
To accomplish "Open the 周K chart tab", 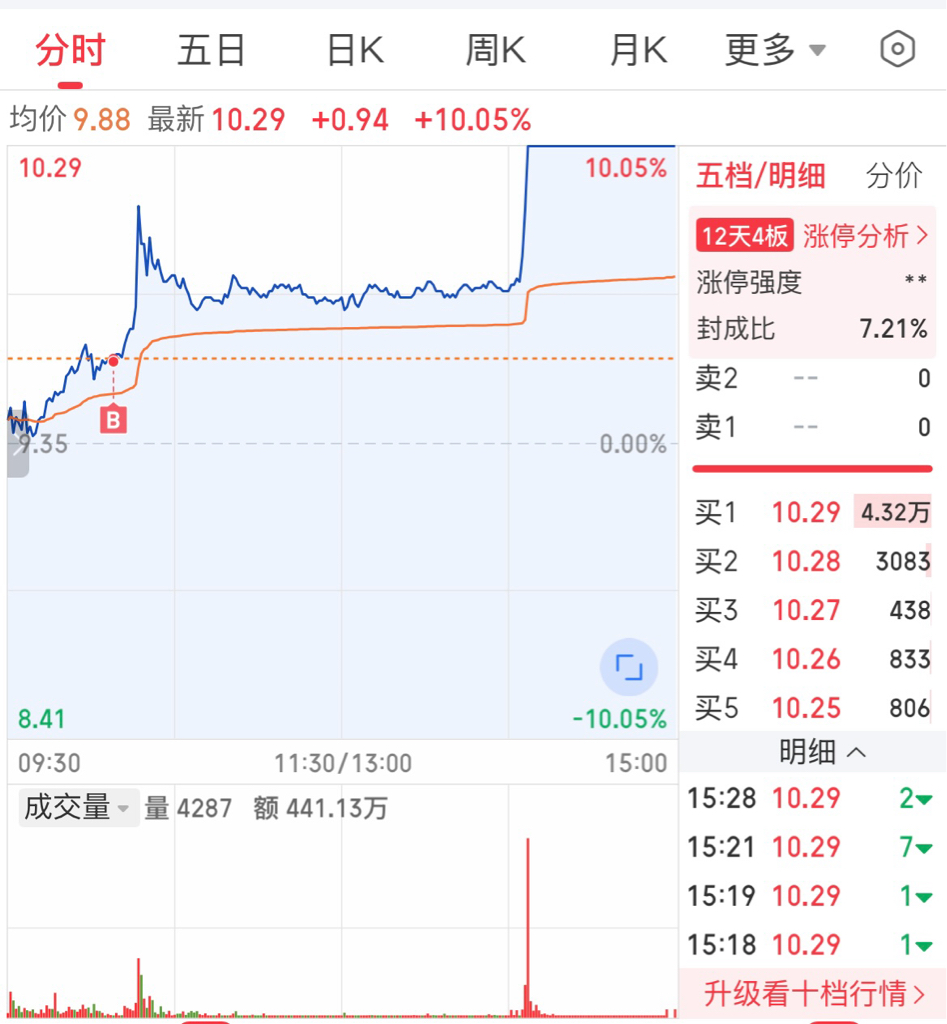I will coord(496,50).
